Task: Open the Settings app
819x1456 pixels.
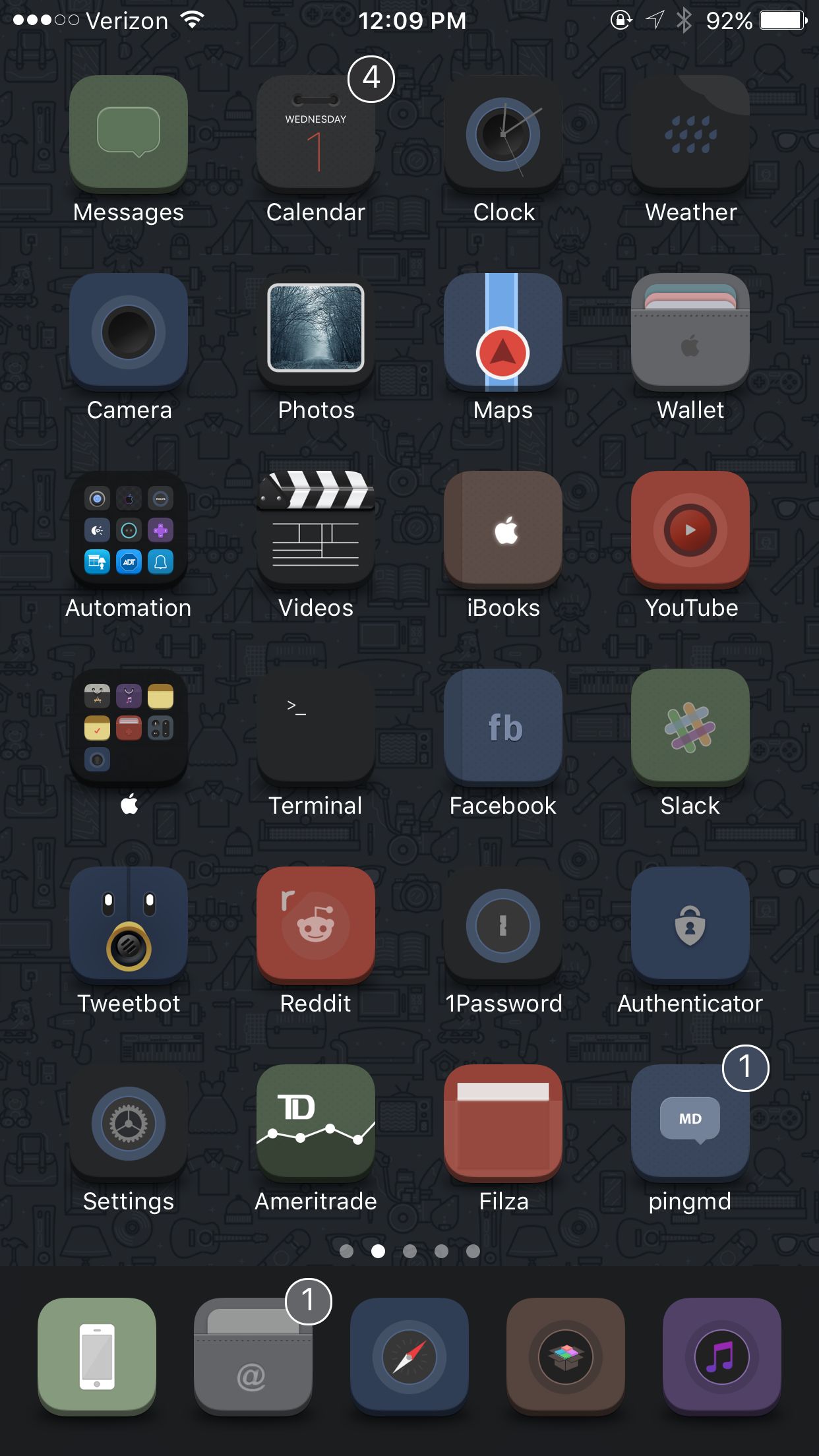Action: point(129,1123)
